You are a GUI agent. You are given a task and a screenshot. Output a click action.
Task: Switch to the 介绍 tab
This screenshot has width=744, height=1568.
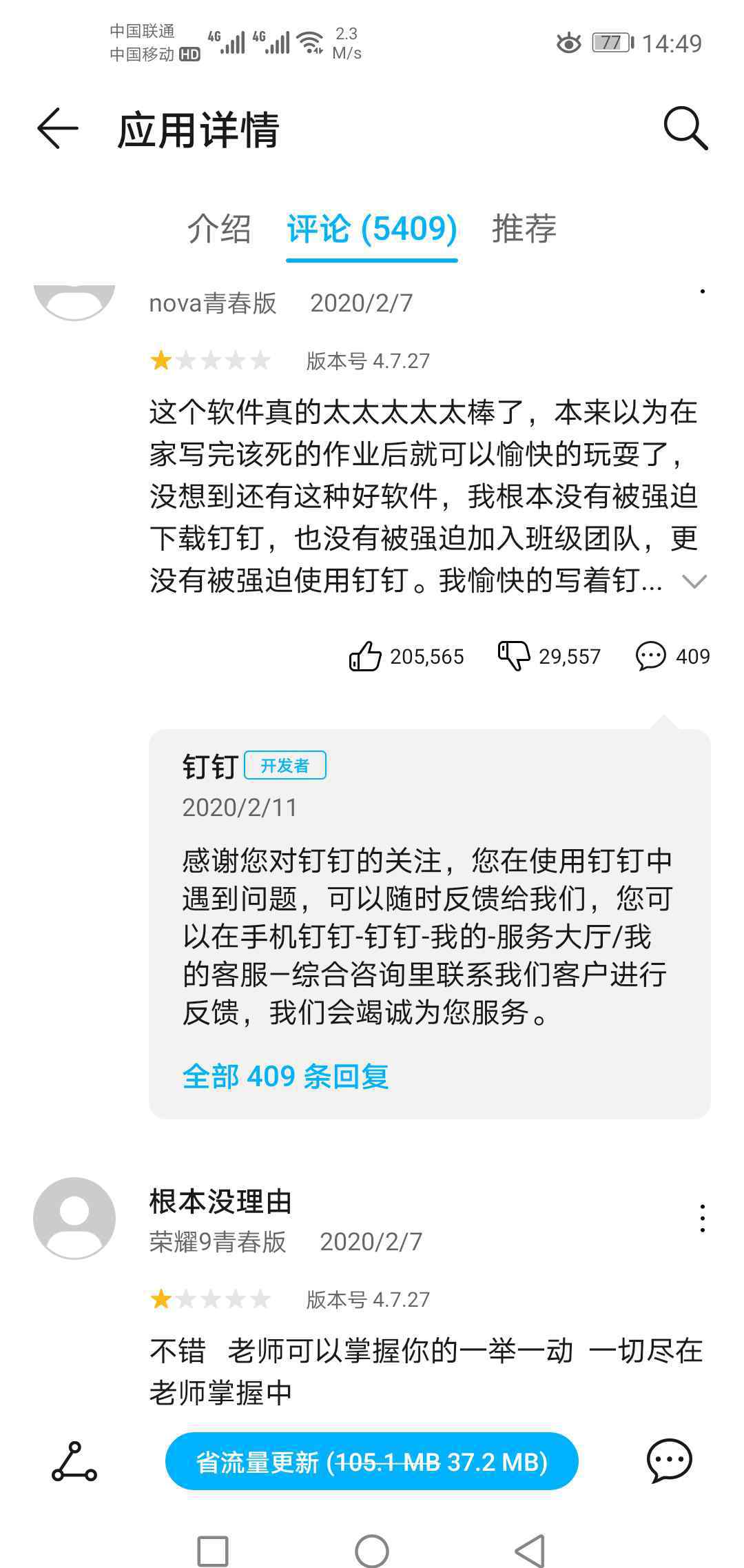(219, 228)
